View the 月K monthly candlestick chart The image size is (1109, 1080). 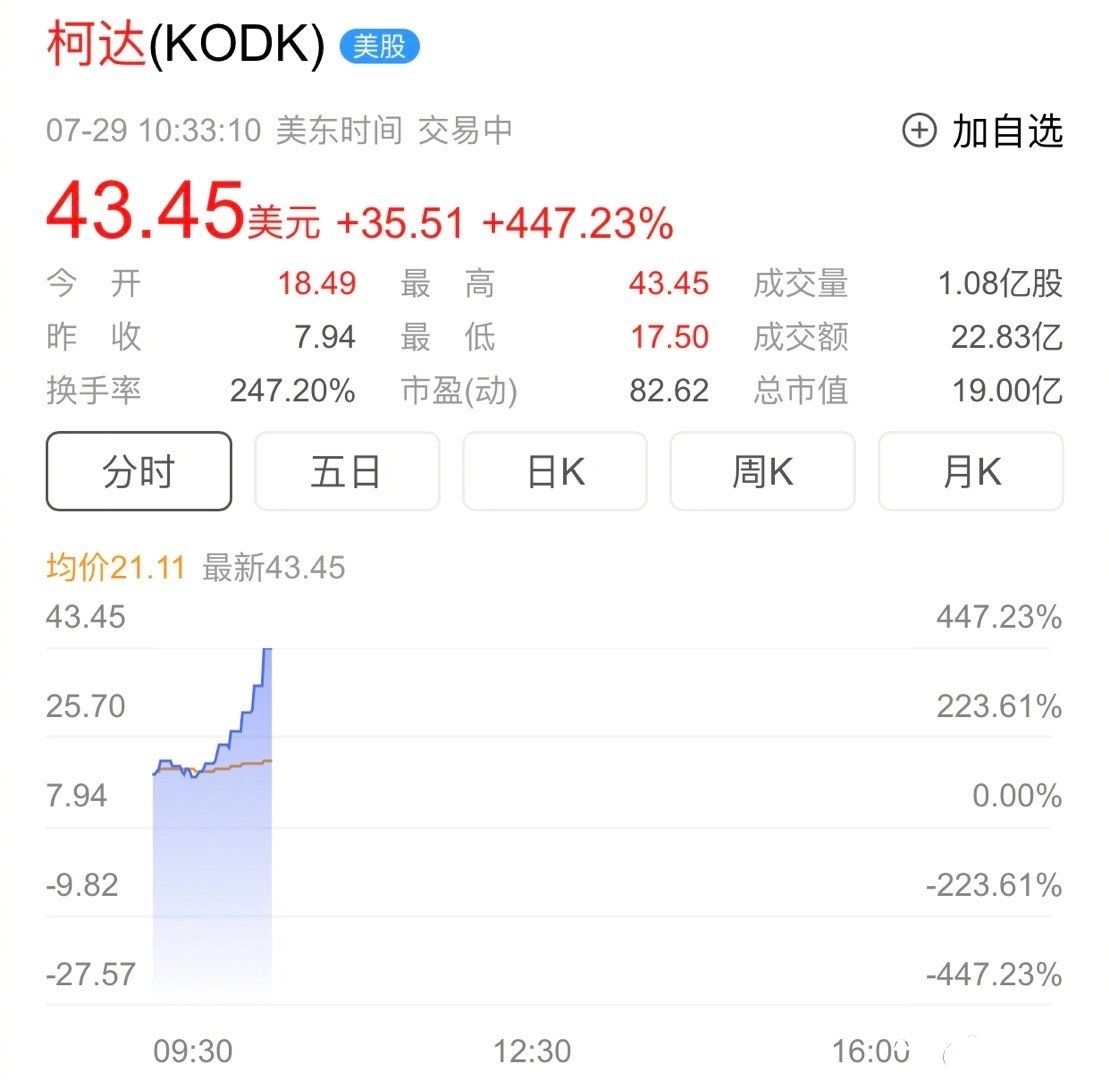(970, 472)
